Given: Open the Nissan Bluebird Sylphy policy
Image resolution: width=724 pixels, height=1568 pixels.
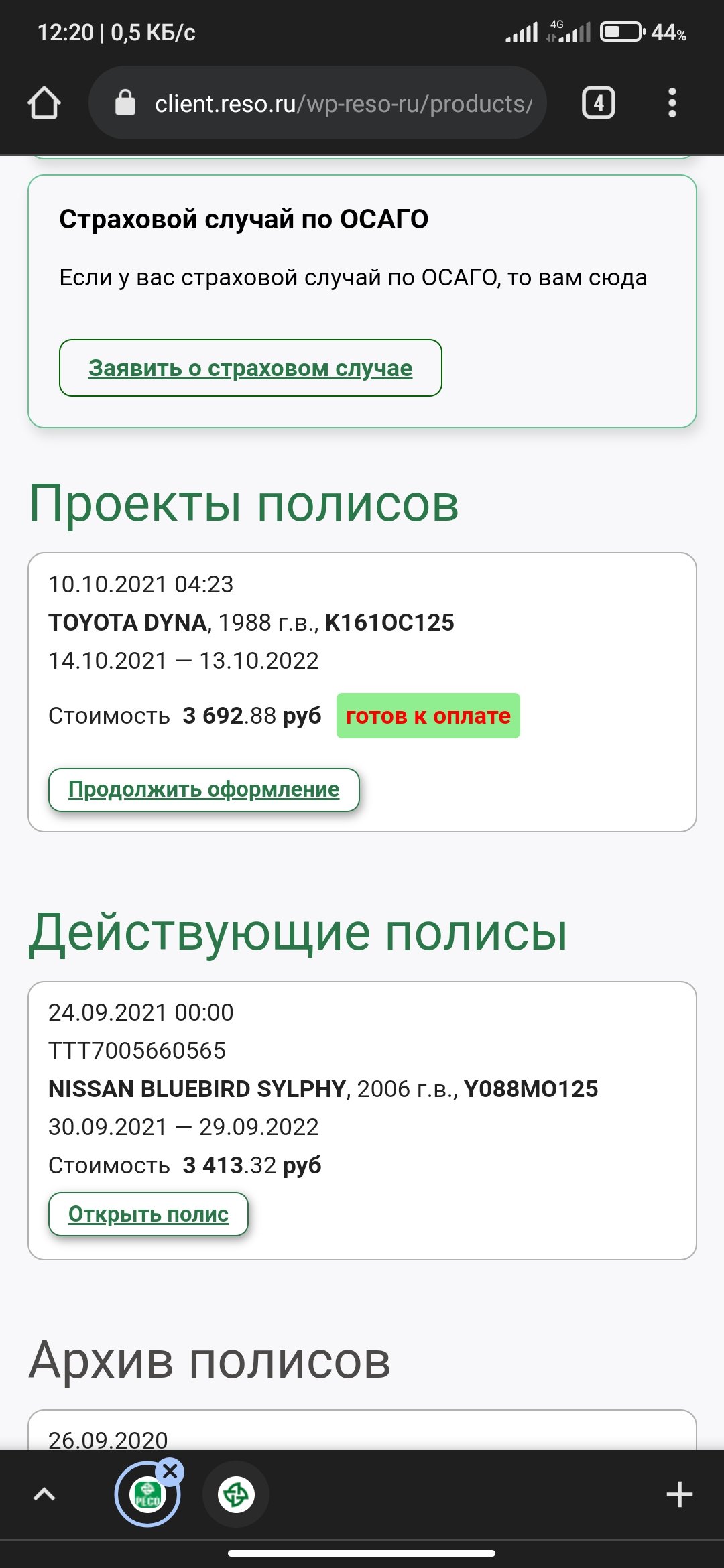Looking at the screenshot, I should coord(148,1214).
